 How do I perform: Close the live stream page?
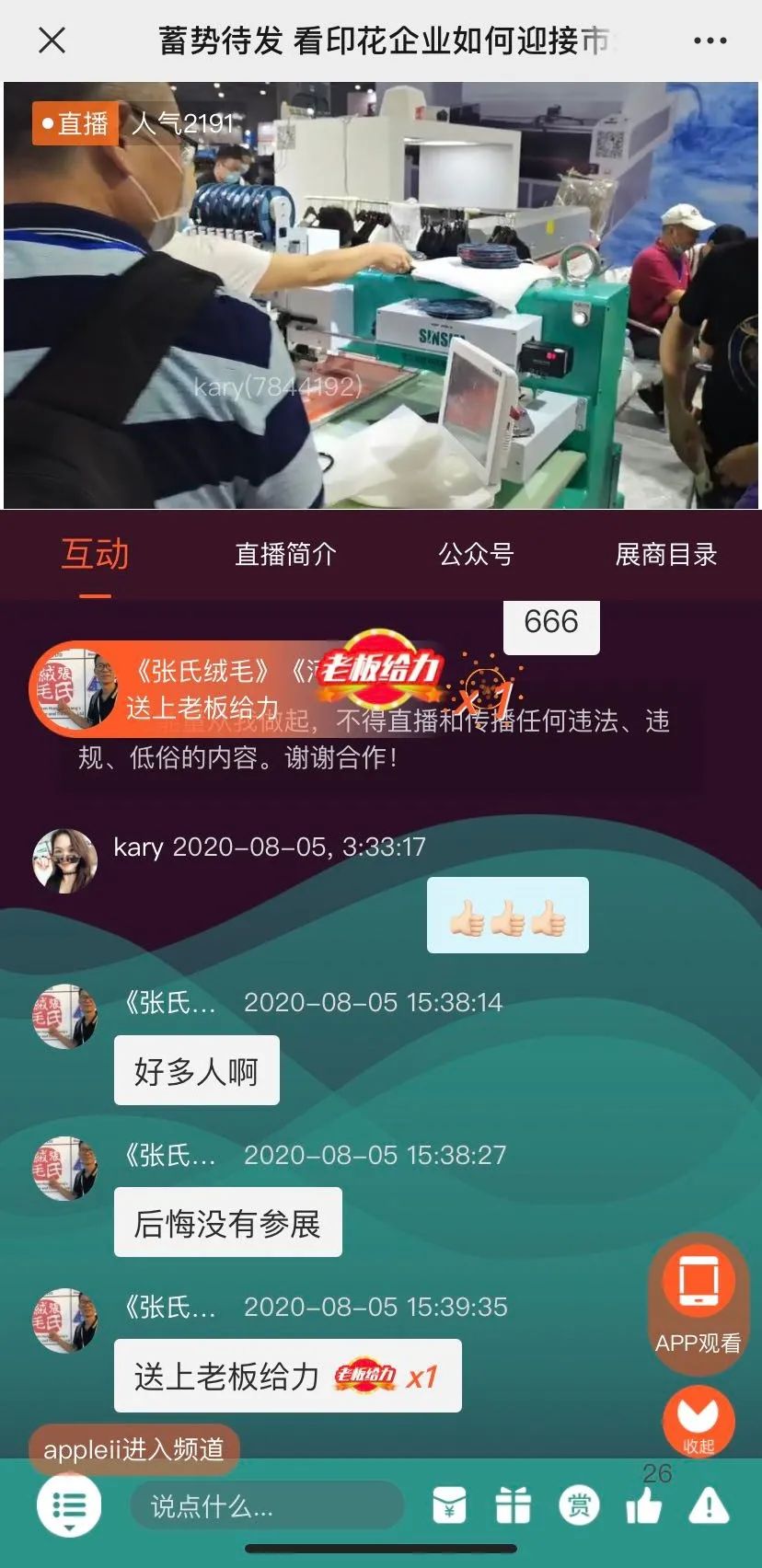[52, 40]
